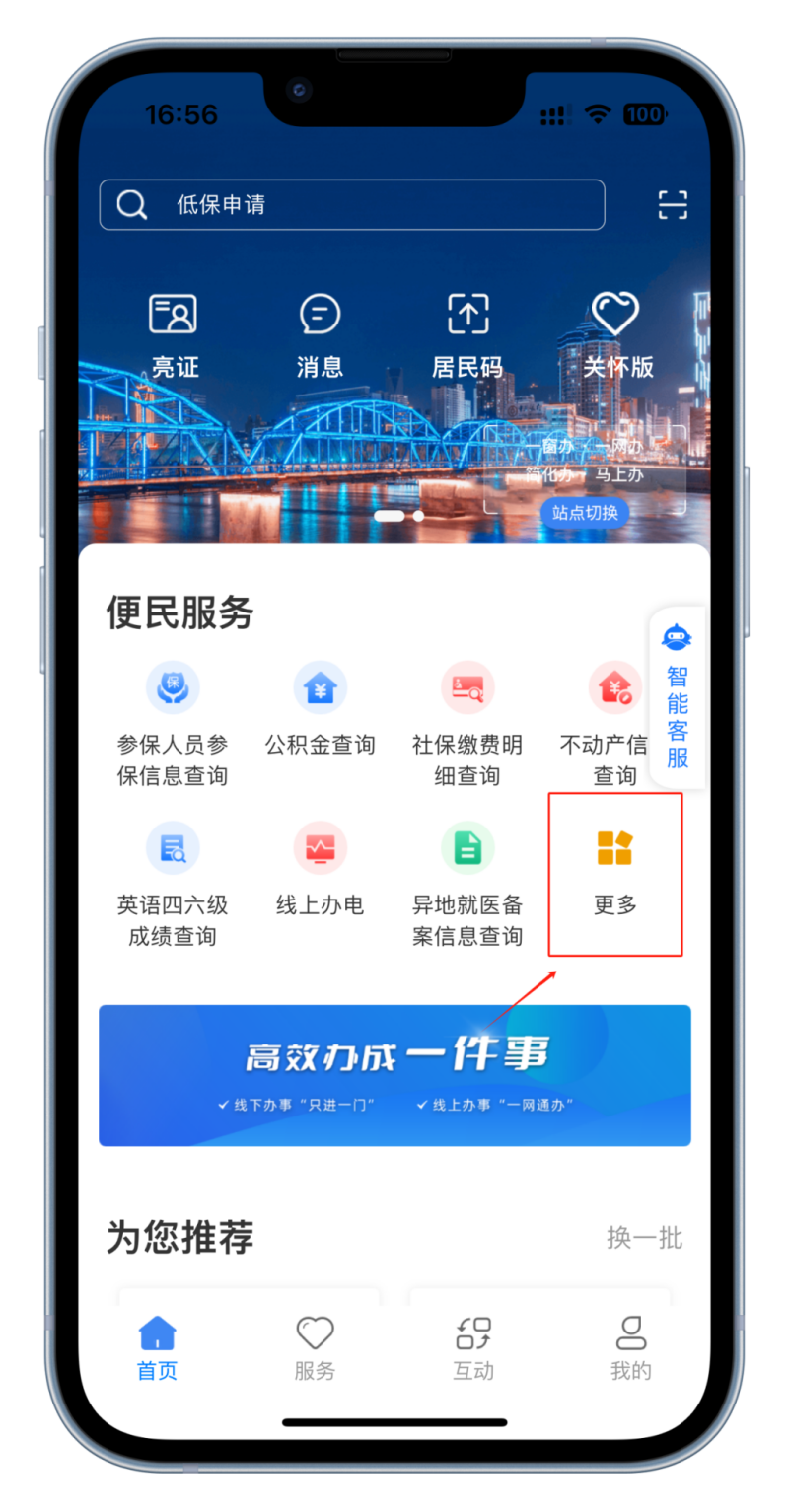Open the 高效办成一件事 banner

coord(394,1075)
